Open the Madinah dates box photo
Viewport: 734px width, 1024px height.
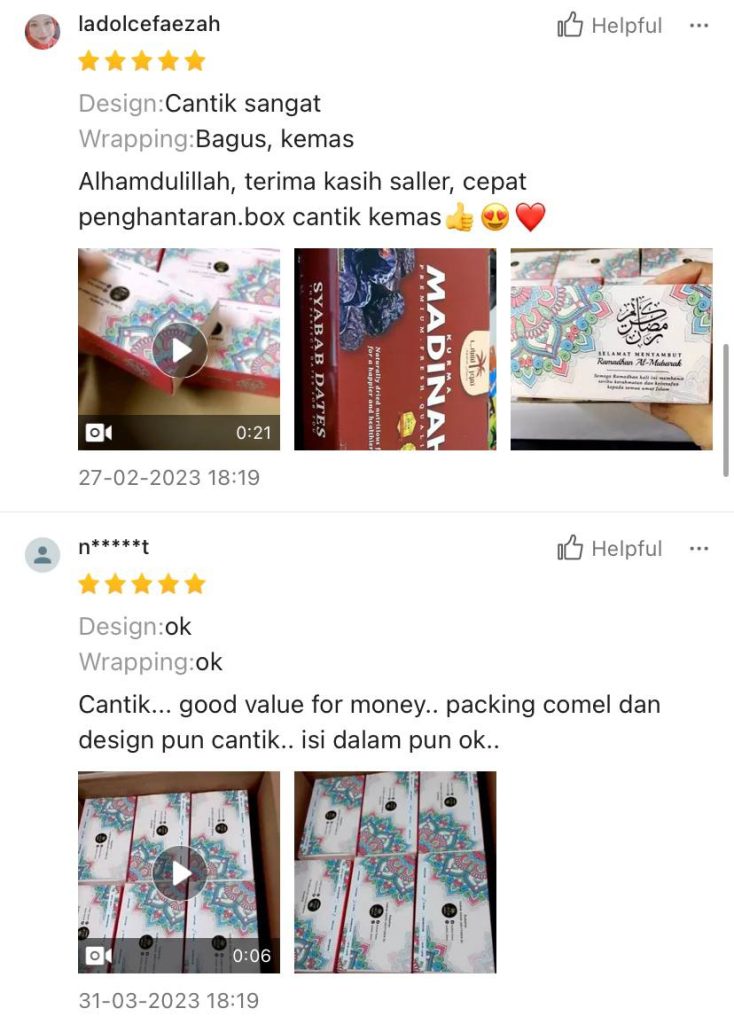[x=395, y=350]
